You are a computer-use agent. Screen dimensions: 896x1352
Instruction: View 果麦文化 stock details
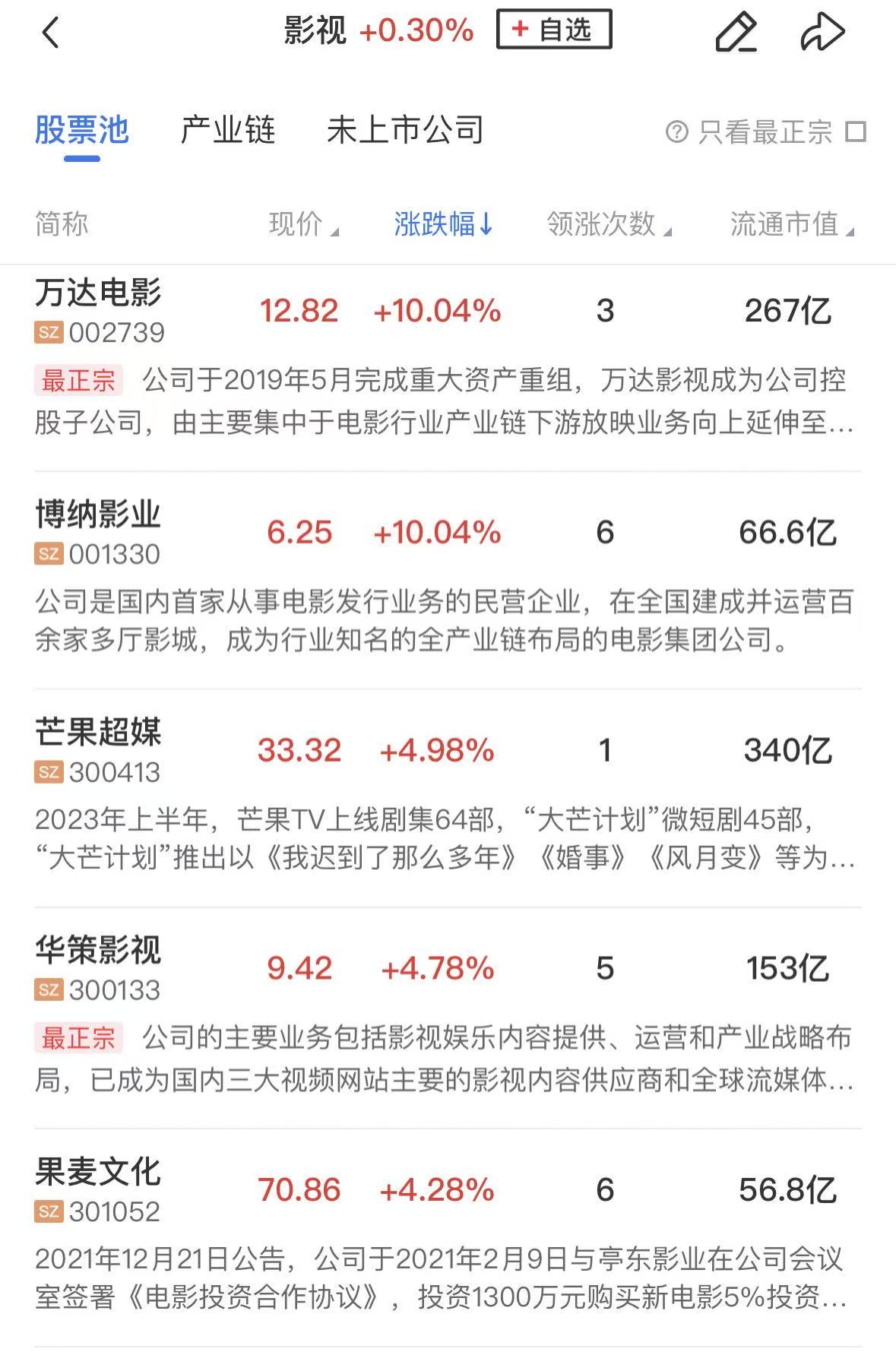click(x=448, y=1237)
